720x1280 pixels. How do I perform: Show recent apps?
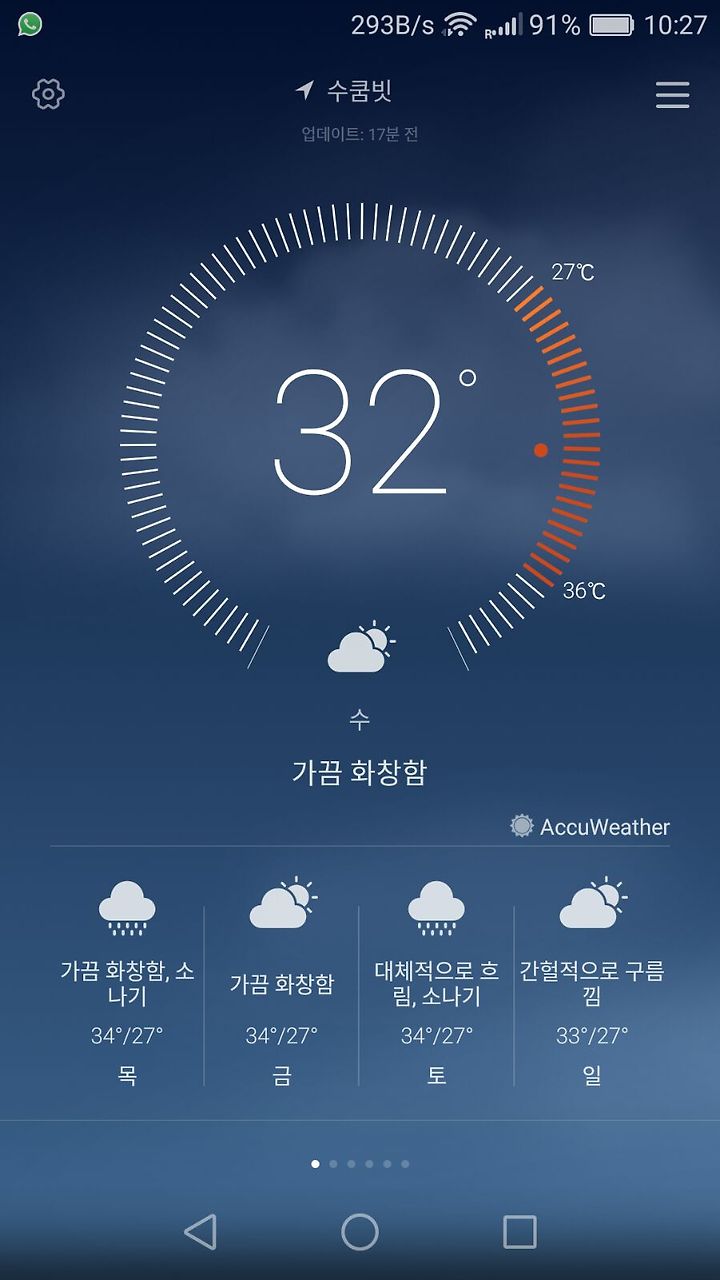(519, 1232)
